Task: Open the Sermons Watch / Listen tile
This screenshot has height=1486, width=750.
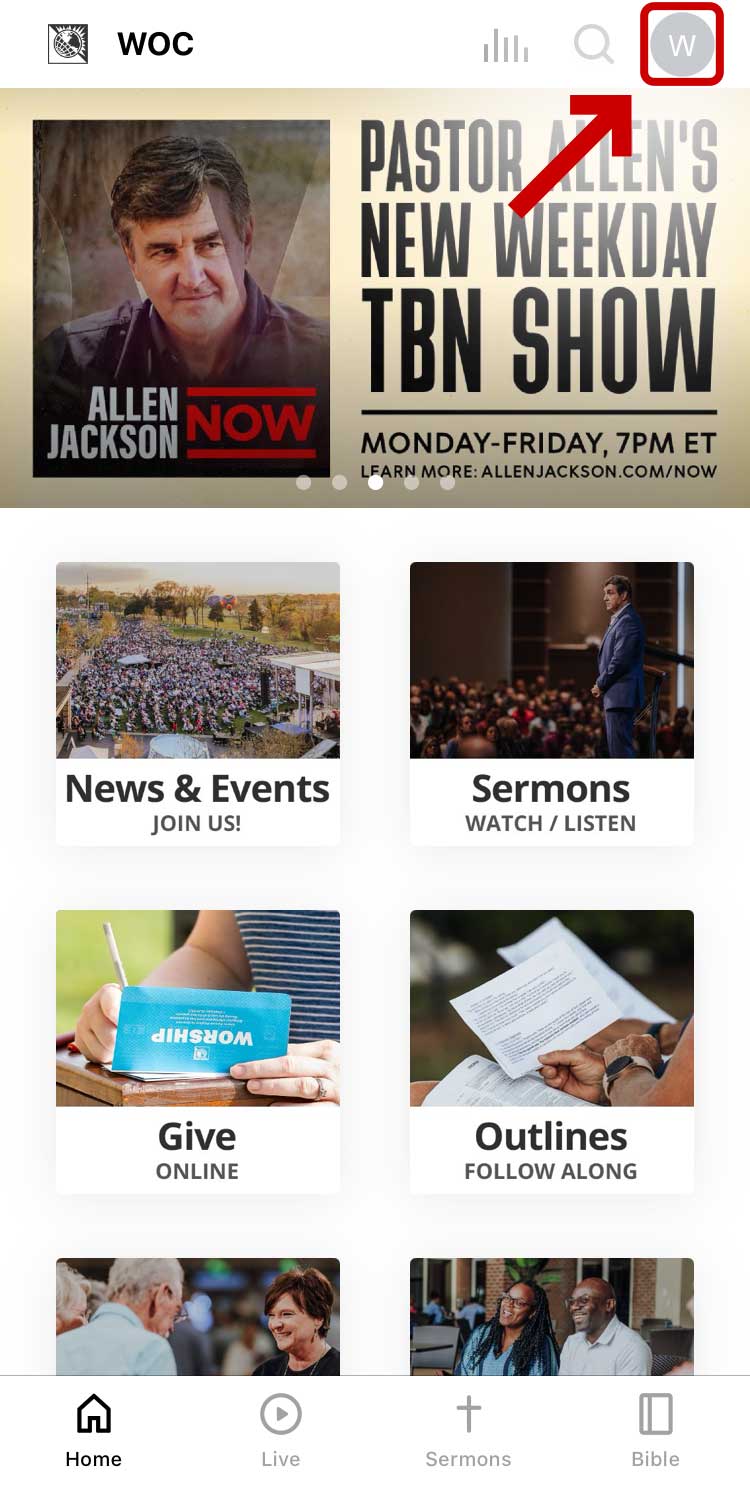Action: tap(551, 703)
